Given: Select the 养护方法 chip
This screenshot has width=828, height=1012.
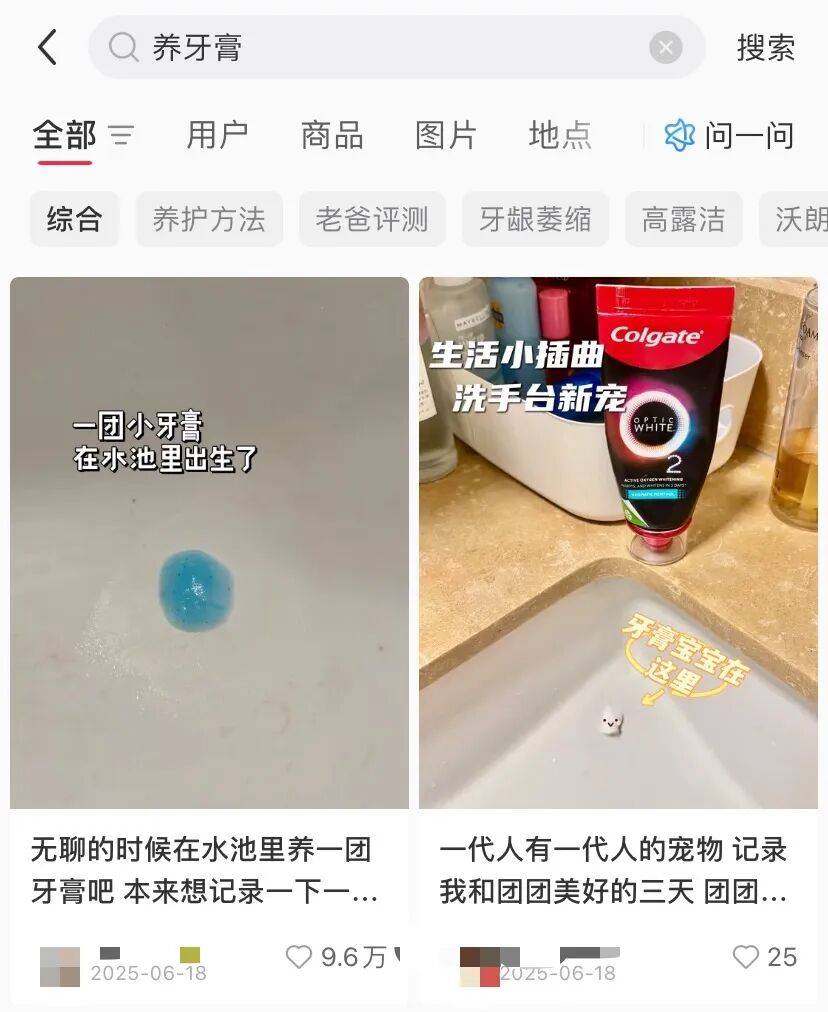Looking at the screenshot, I should 209,219.
